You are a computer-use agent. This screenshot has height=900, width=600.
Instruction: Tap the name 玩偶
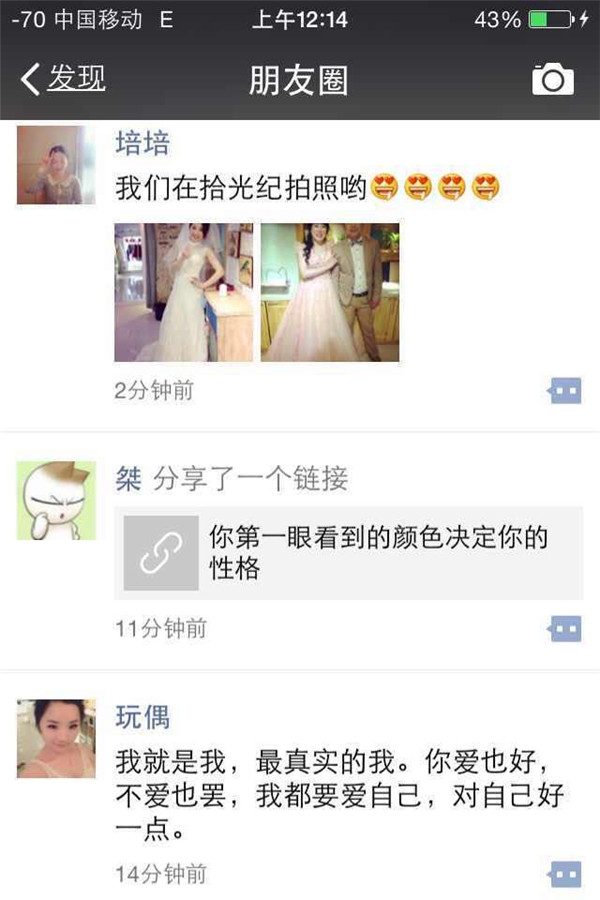pyautogui.click(x=142, y=717)
